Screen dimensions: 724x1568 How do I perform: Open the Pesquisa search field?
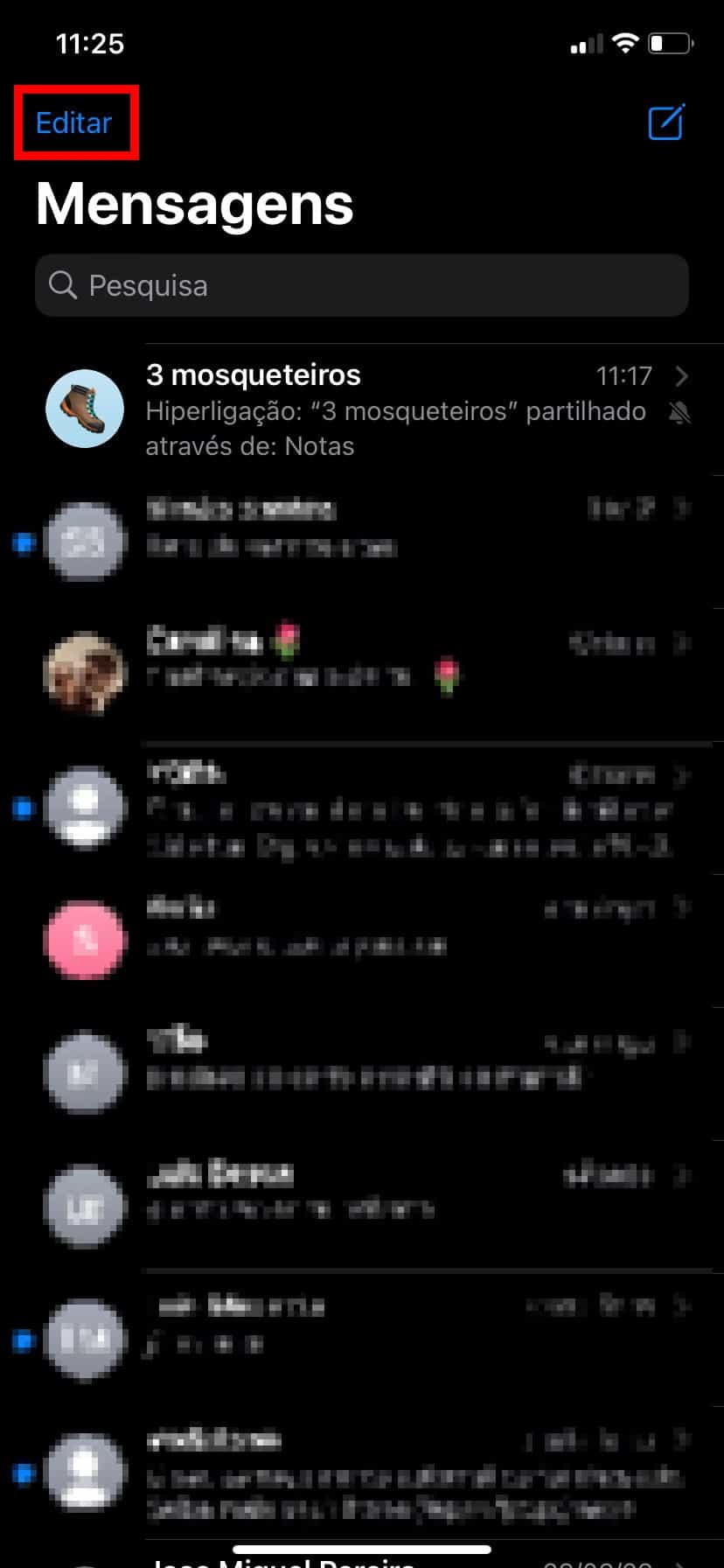(x=362, y=285)
